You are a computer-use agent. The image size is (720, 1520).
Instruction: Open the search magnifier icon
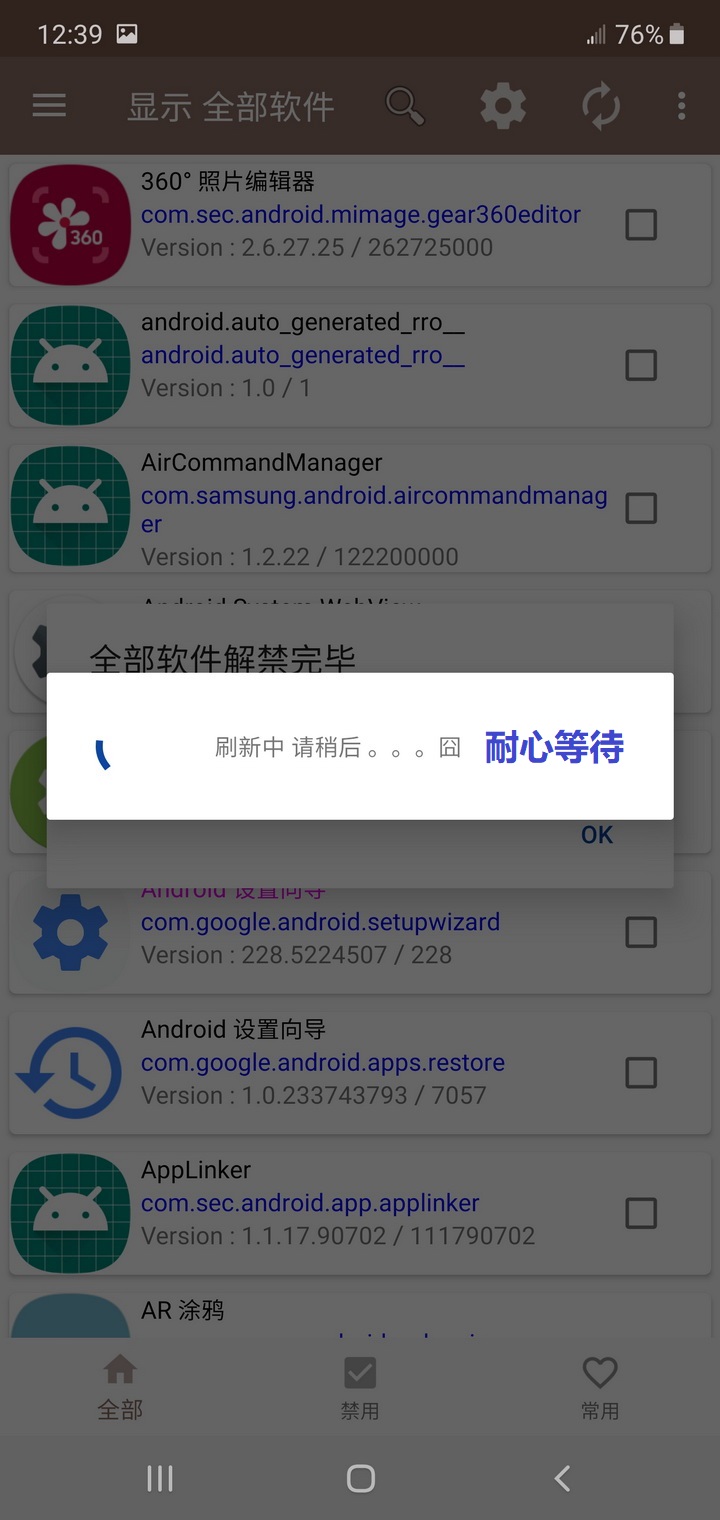pyautogui.click(x=405, y=106)
